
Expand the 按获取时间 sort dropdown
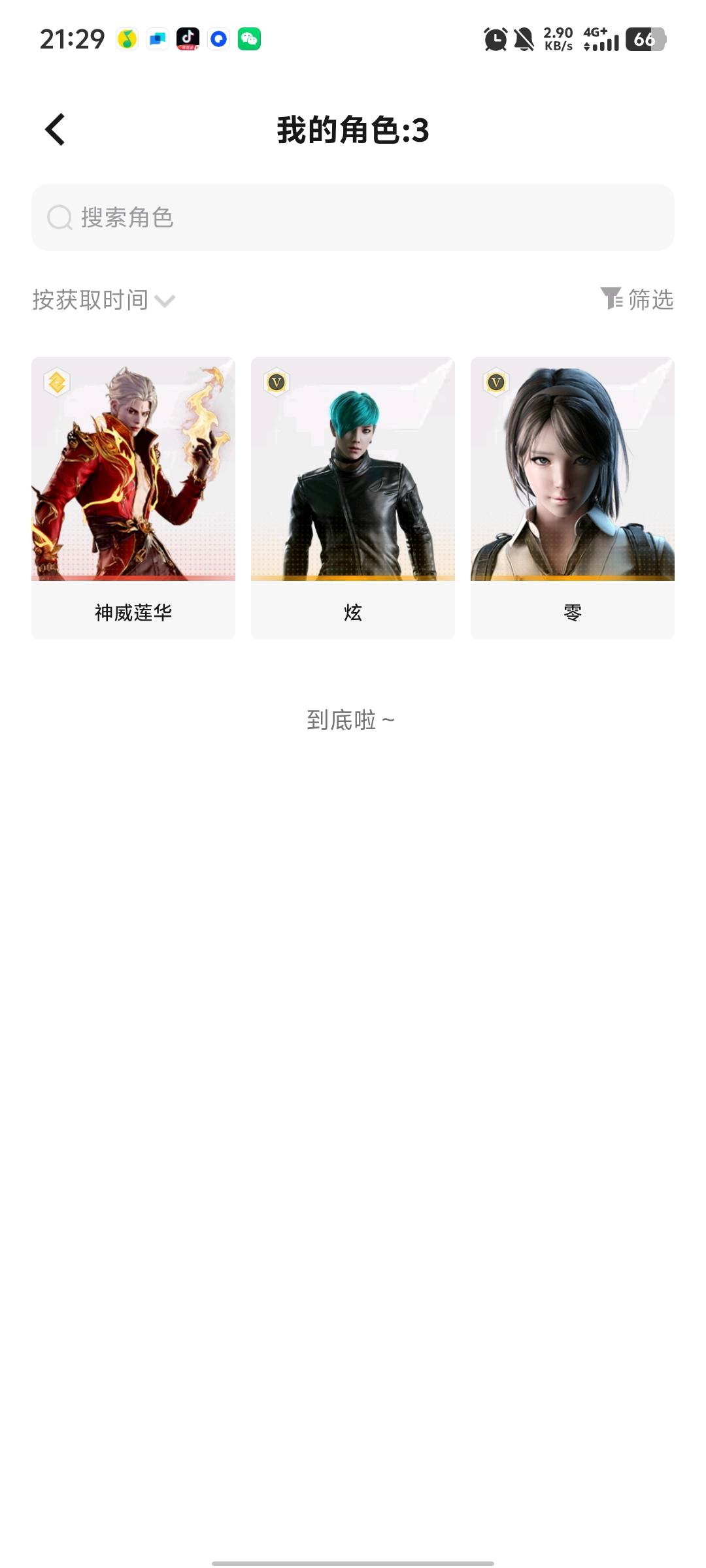(x=104, y=300)
